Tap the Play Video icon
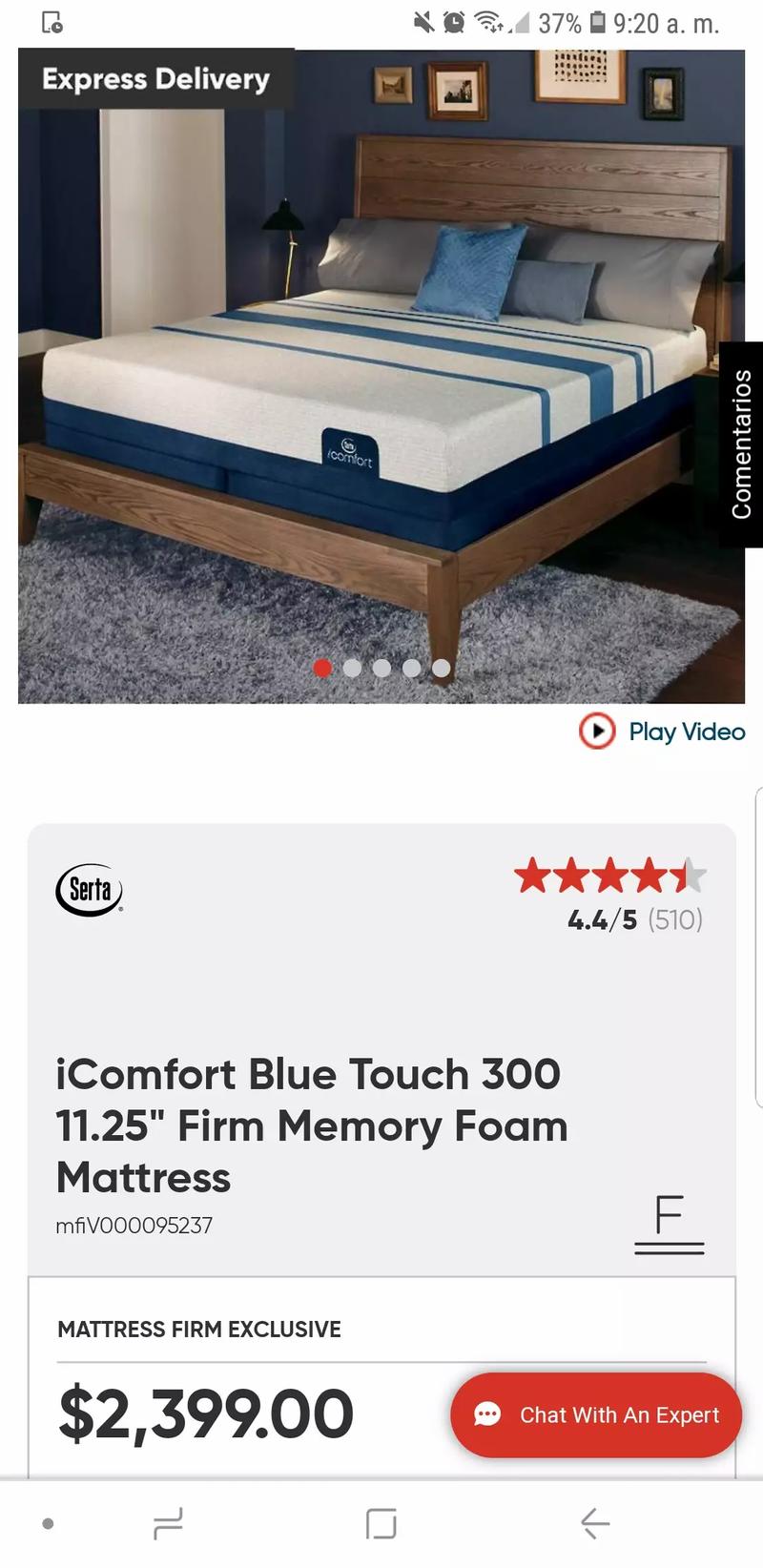The width and height of the screenshot is (763, 1568). click(x=596, y=732)
